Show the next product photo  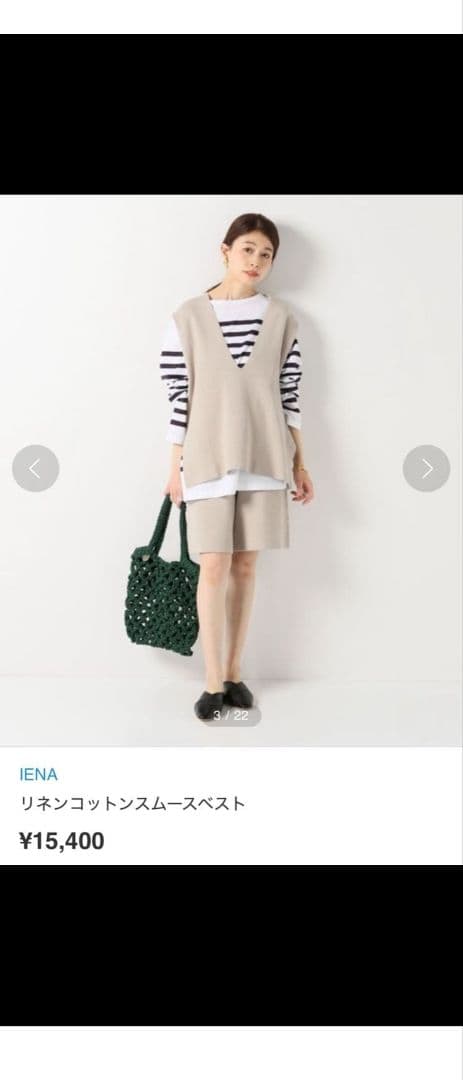point(426,468)
